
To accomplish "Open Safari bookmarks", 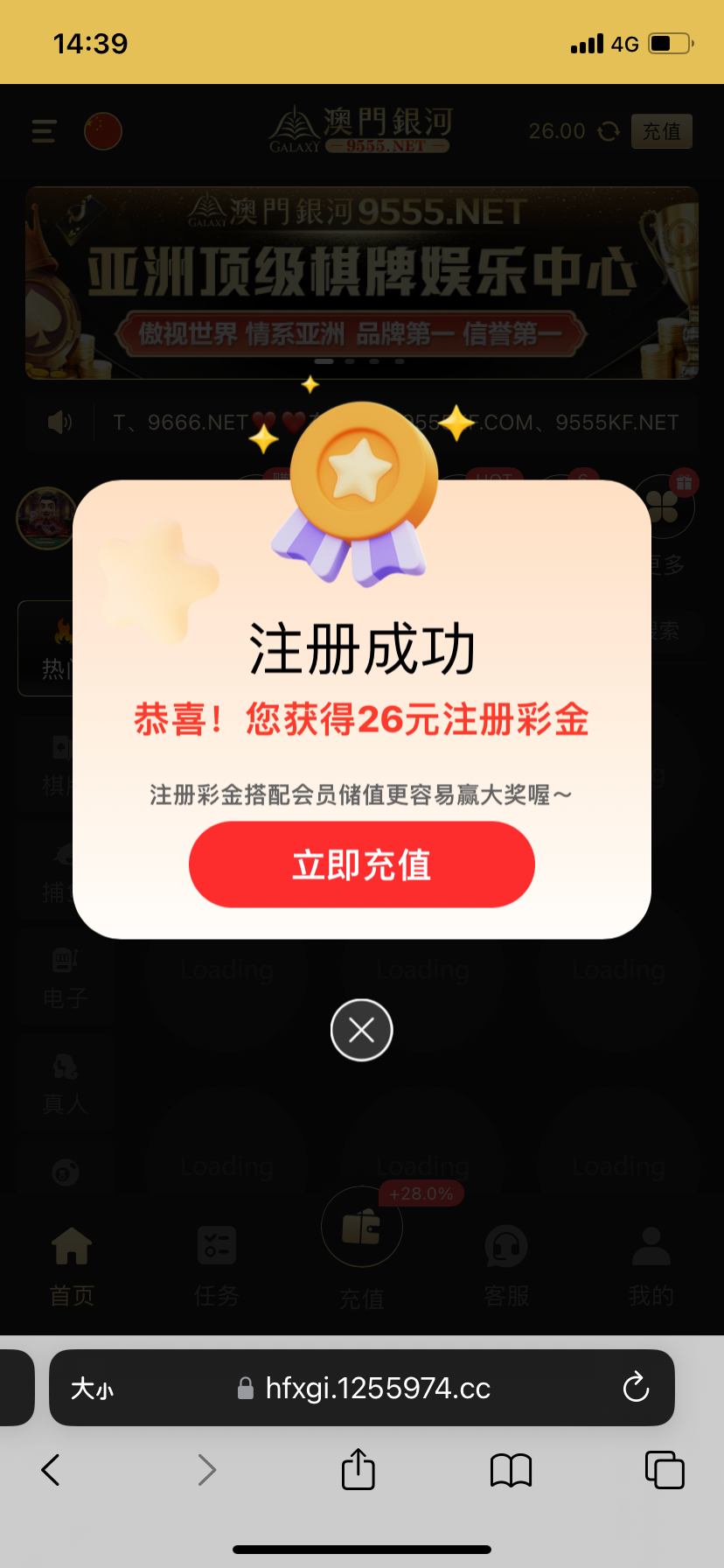I will point(511,1470).
